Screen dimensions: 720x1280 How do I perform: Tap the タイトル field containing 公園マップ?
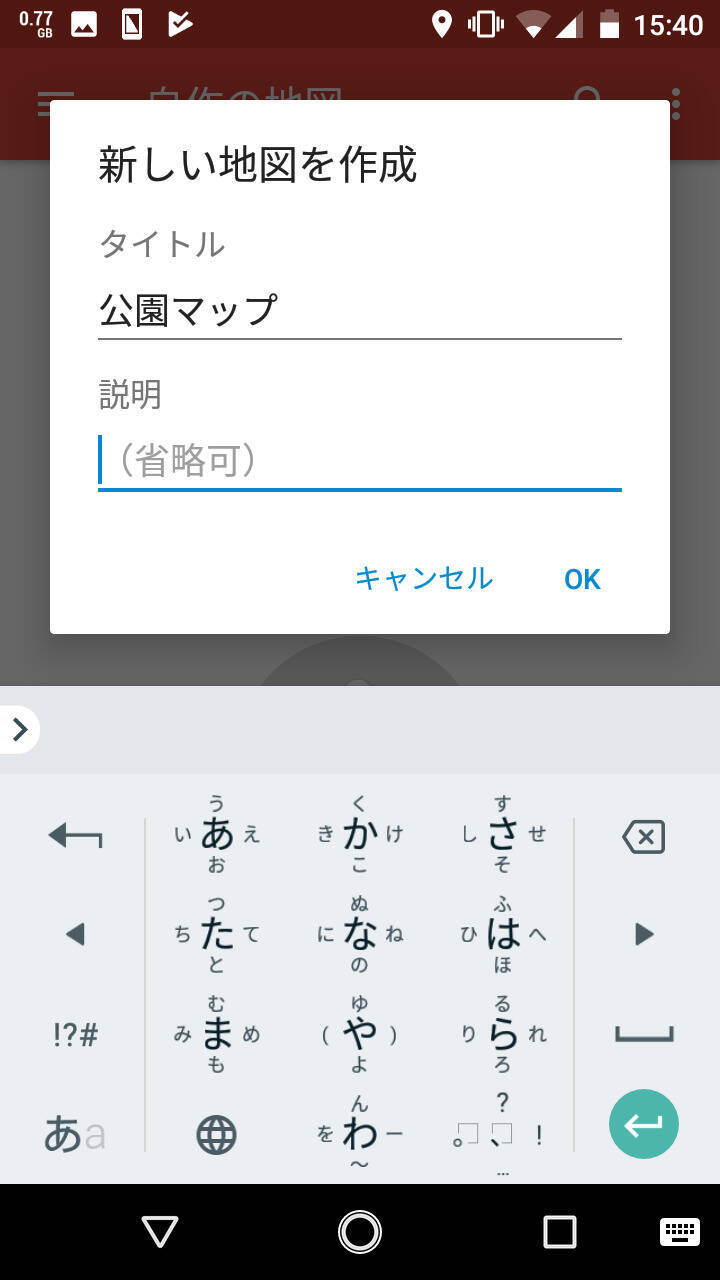tap(359, 311)
